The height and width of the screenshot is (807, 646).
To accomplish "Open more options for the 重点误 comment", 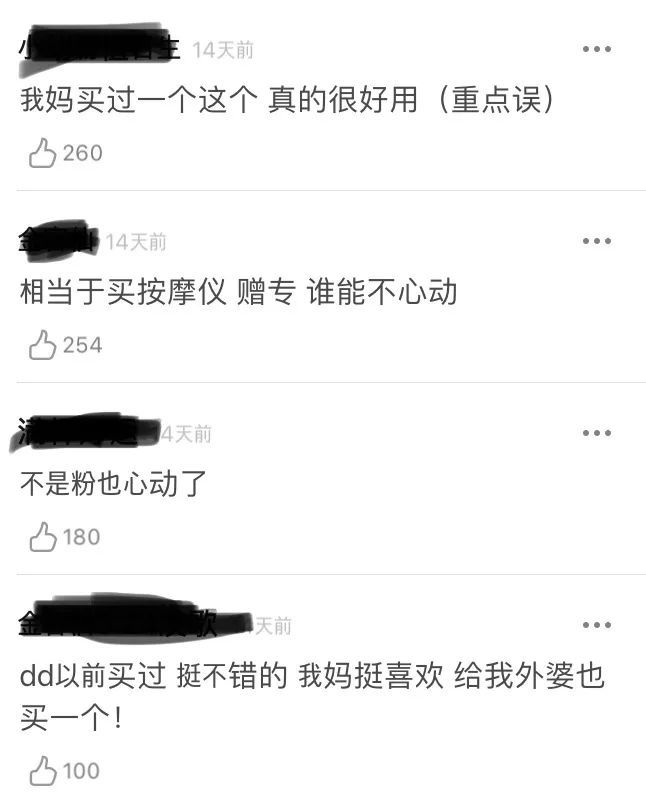I will 596,49.
